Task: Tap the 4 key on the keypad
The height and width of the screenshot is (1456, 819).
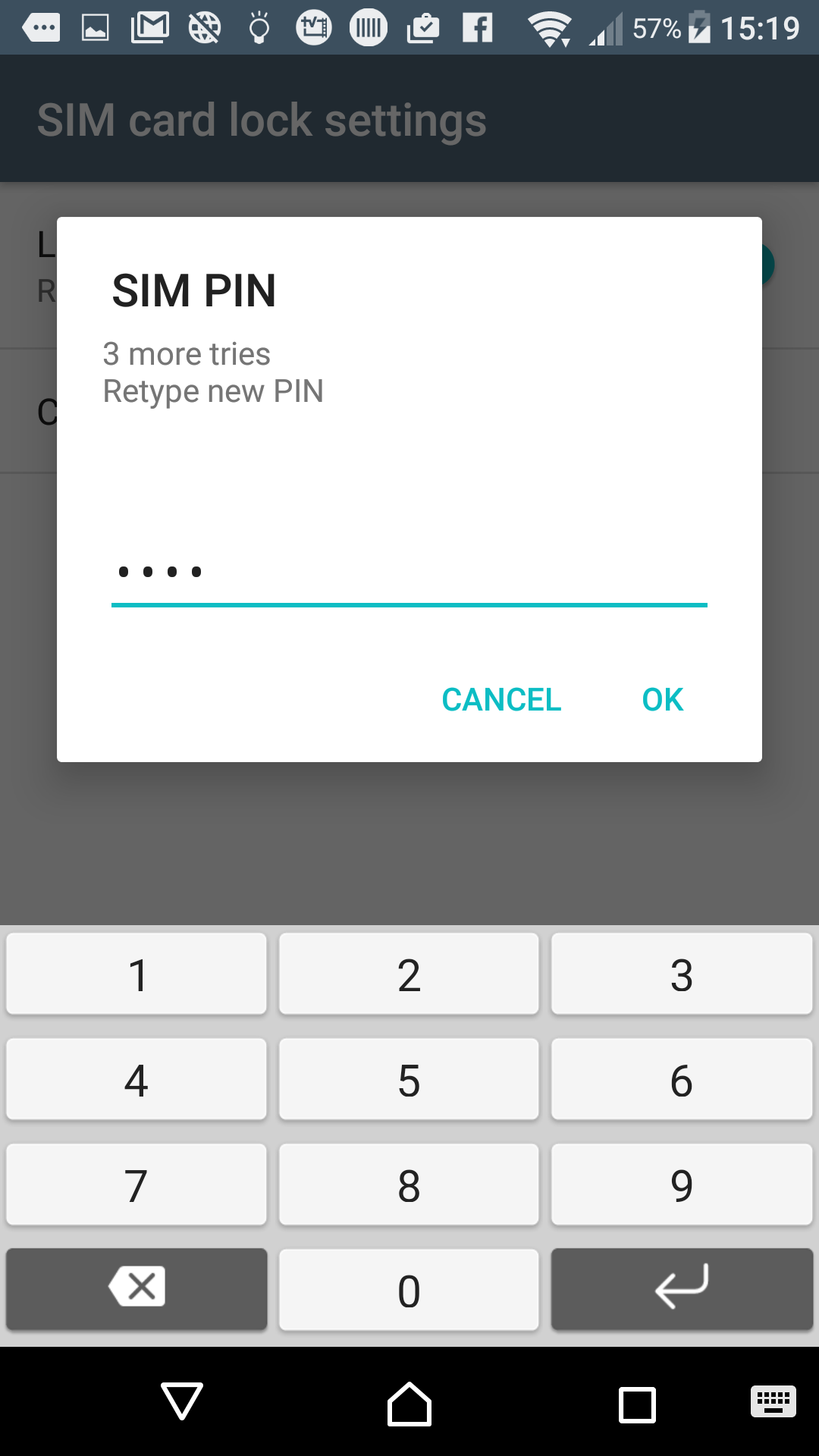Action: [136, 1079]
